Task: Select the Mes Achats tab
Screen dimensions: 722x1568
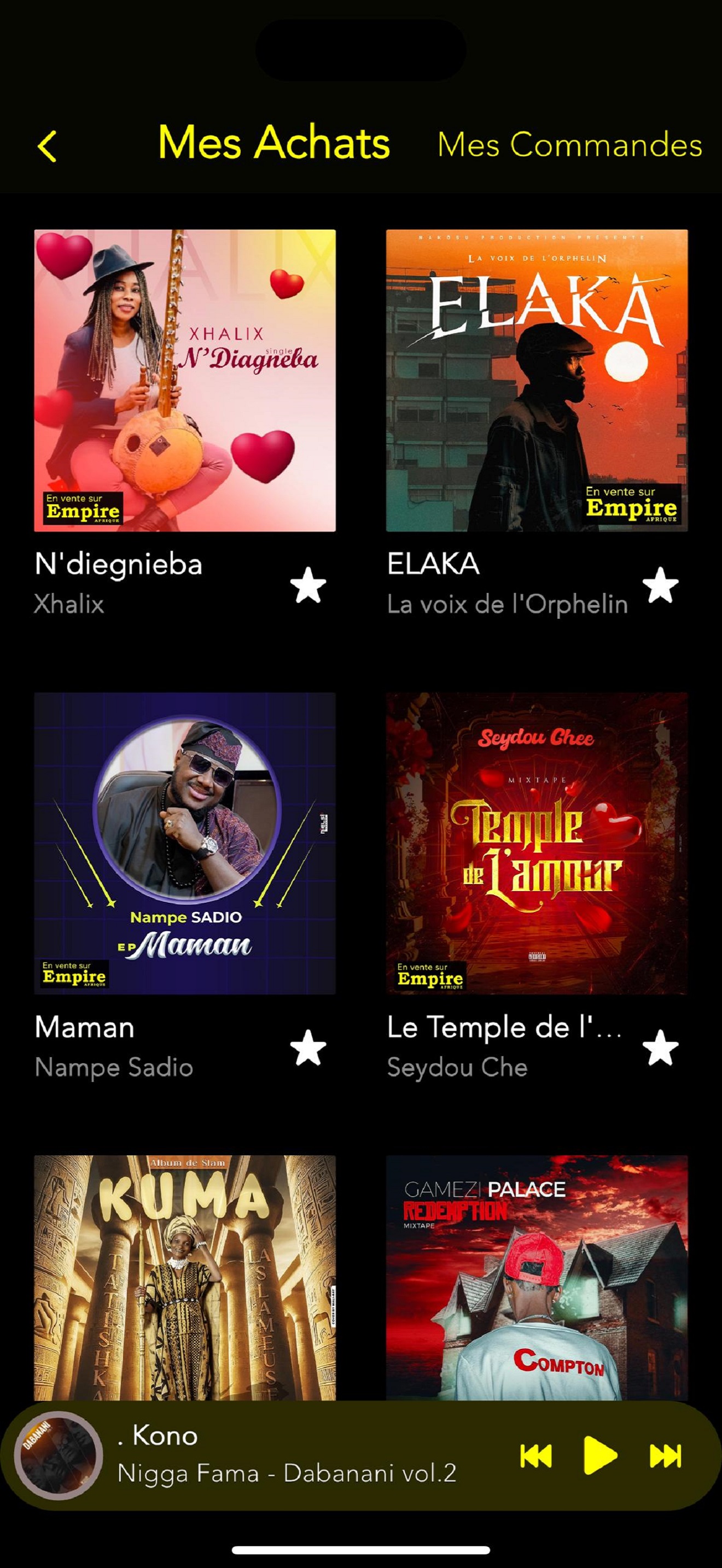Action: click(273, 143)
